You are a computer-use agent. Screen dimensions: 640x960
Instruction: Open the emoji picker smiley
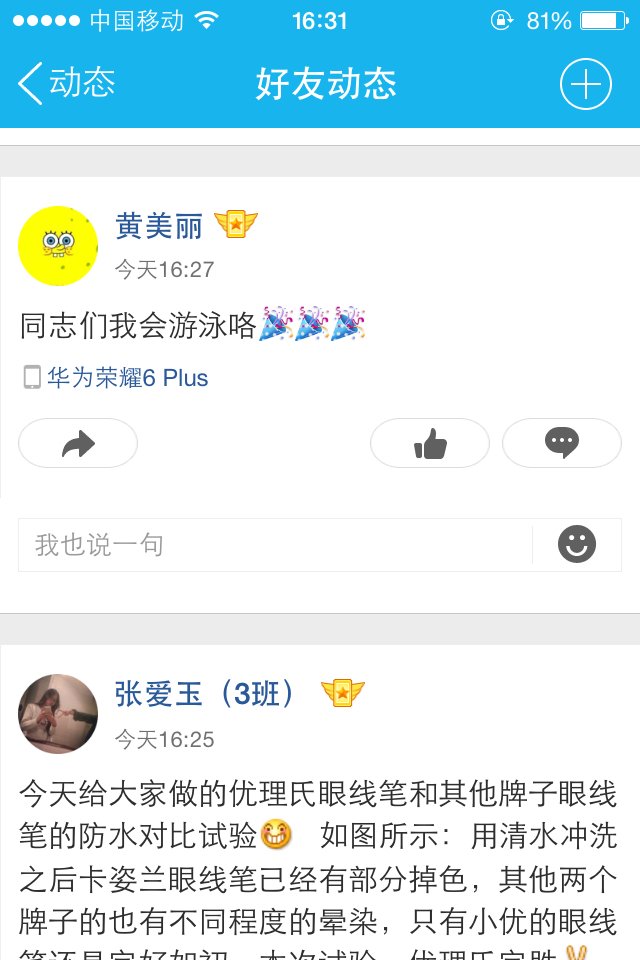[x=577, y=545]
